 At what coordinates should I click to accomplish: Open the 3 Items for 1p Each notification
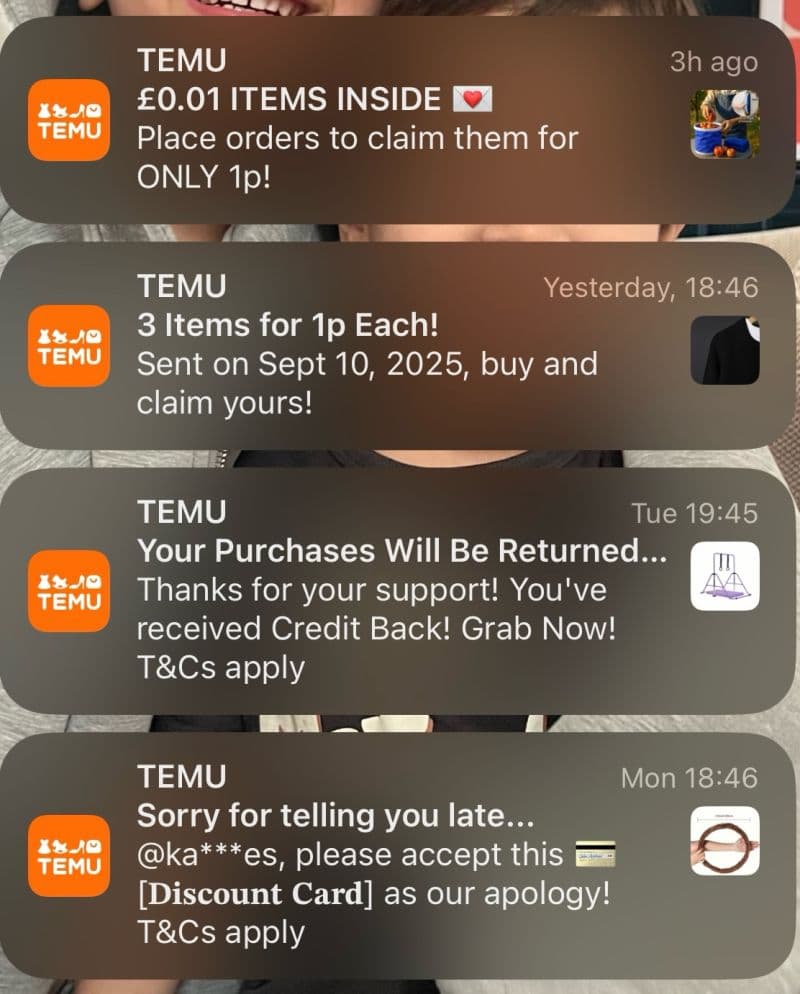pos(400,345)
